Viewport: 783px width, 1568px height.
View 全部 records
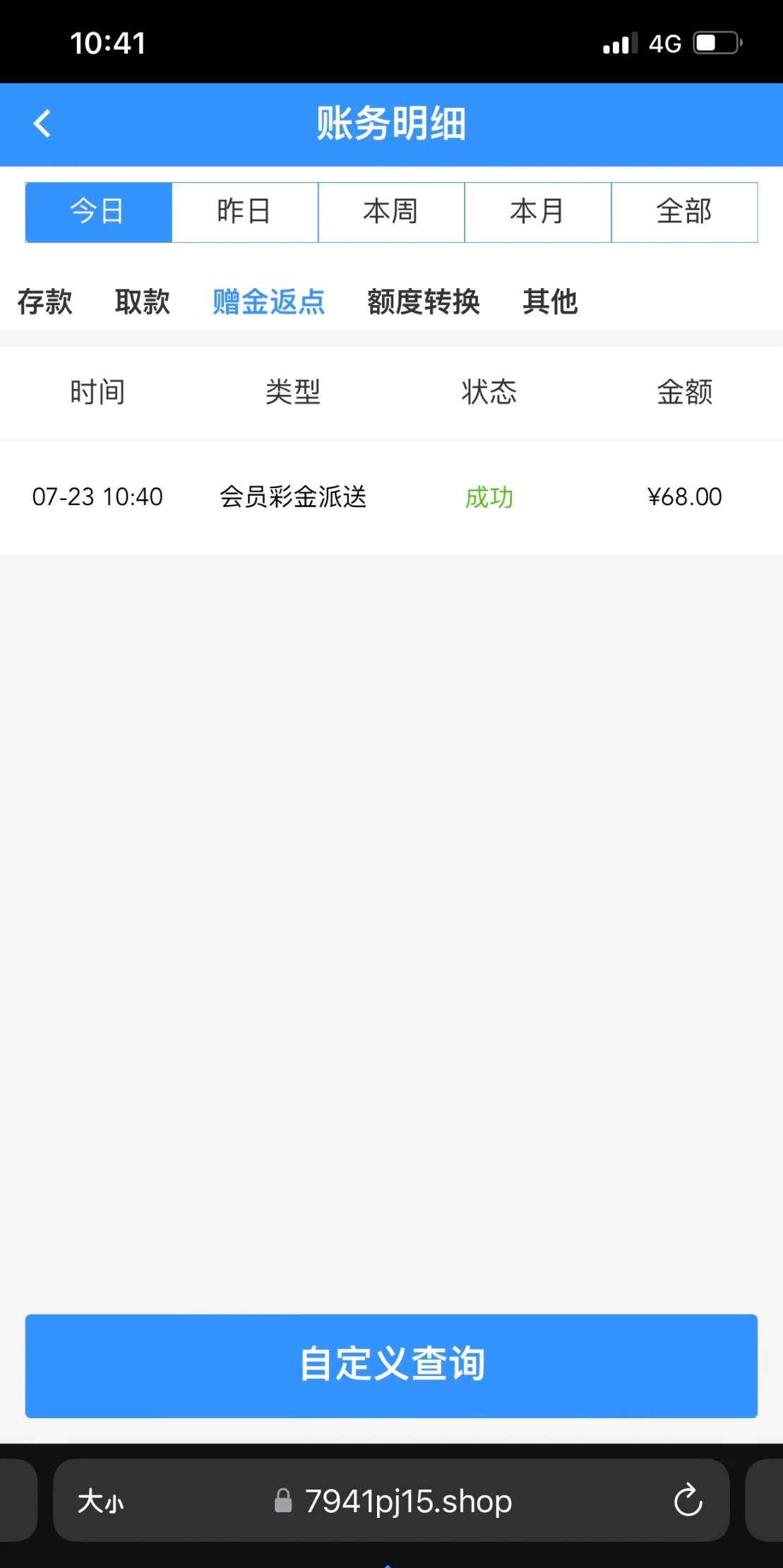(684, 212)
